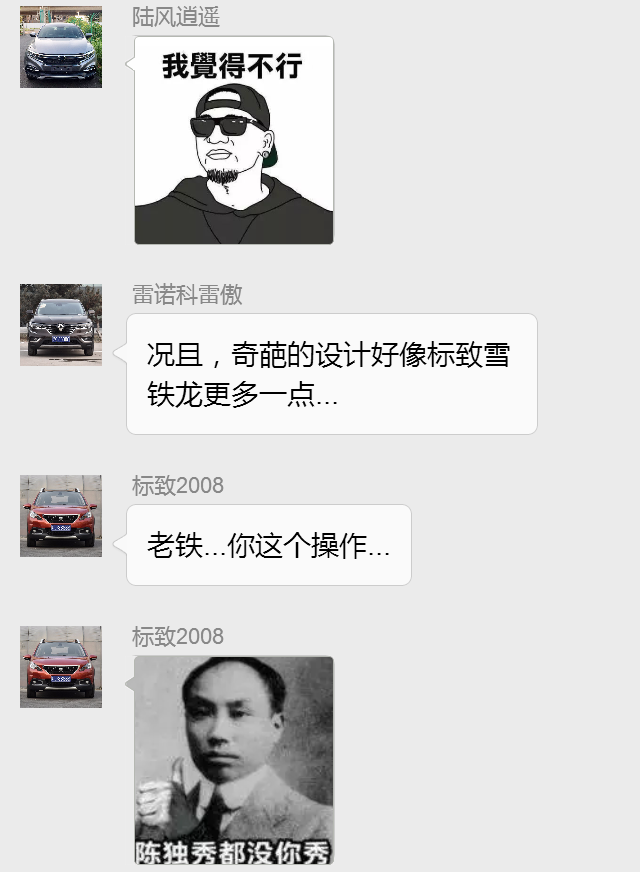Viewport: 640px width, 872px height.
Task: View the 我覺得不行 meme image
Action: click(234, 140)
